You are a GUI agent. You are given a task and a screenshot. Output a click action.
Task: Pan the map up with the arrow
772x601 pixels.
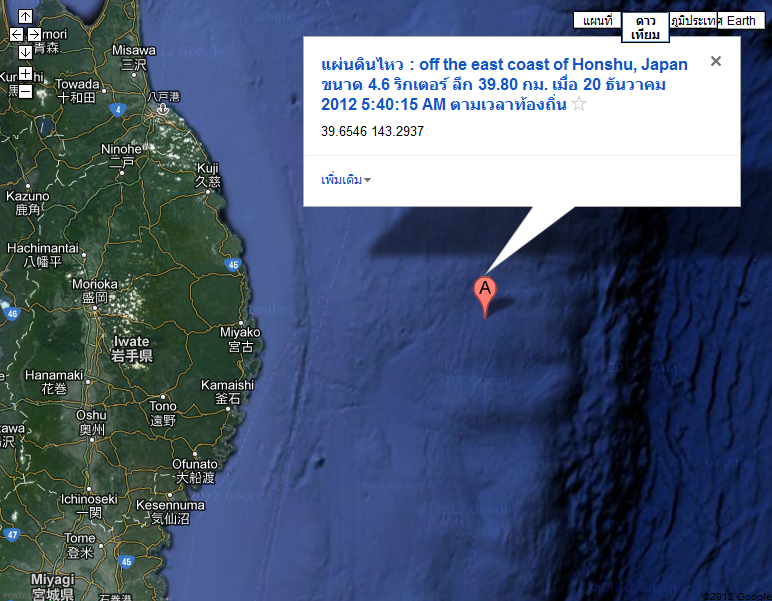[25, 17]
